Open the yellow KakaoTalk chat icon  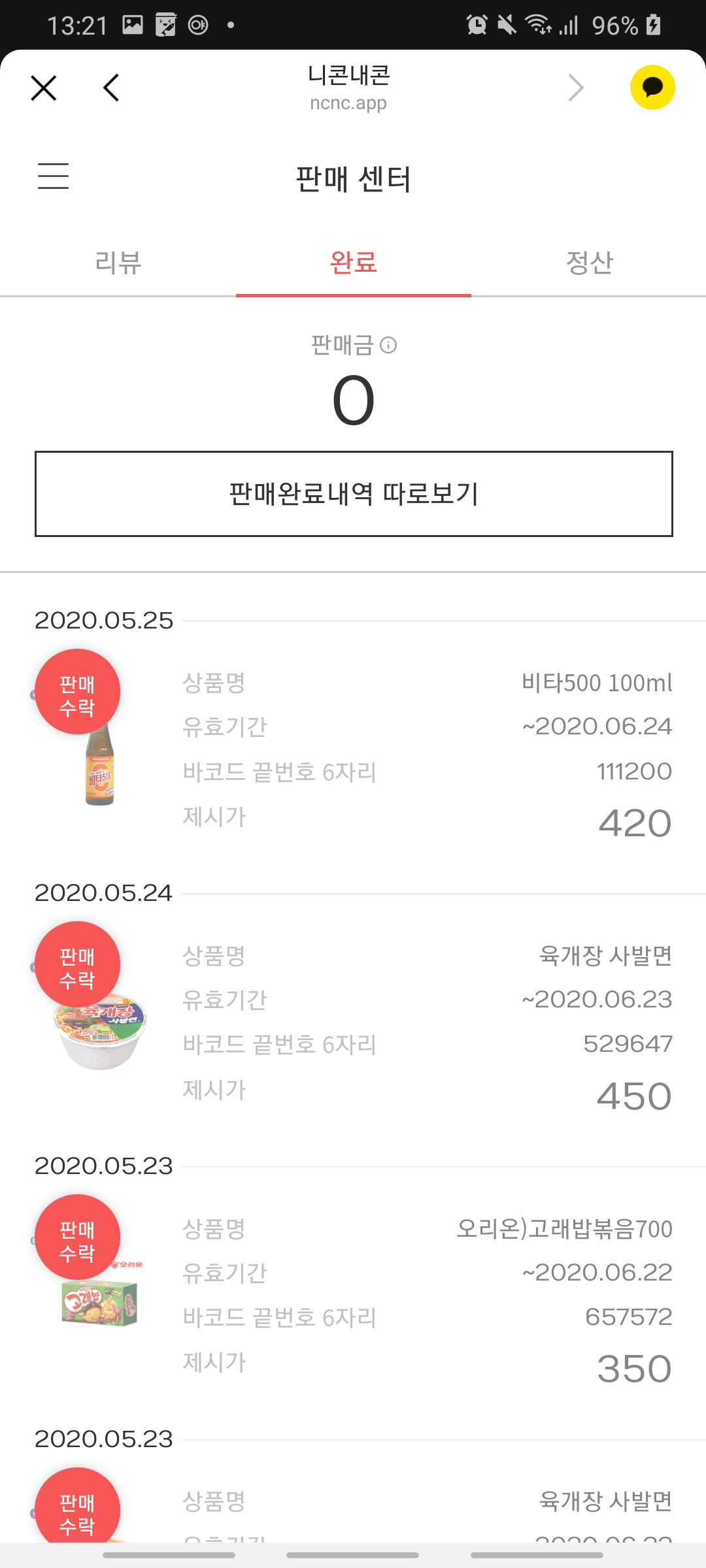tap(652, 88)
